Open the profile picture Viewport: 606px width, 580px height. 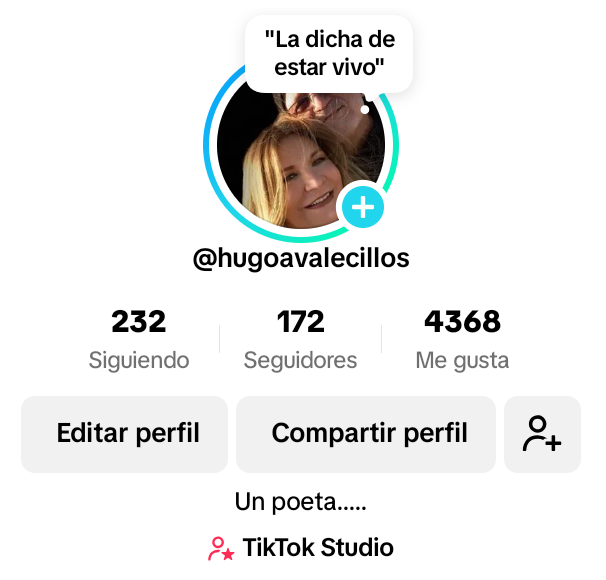tap(300, 160)
